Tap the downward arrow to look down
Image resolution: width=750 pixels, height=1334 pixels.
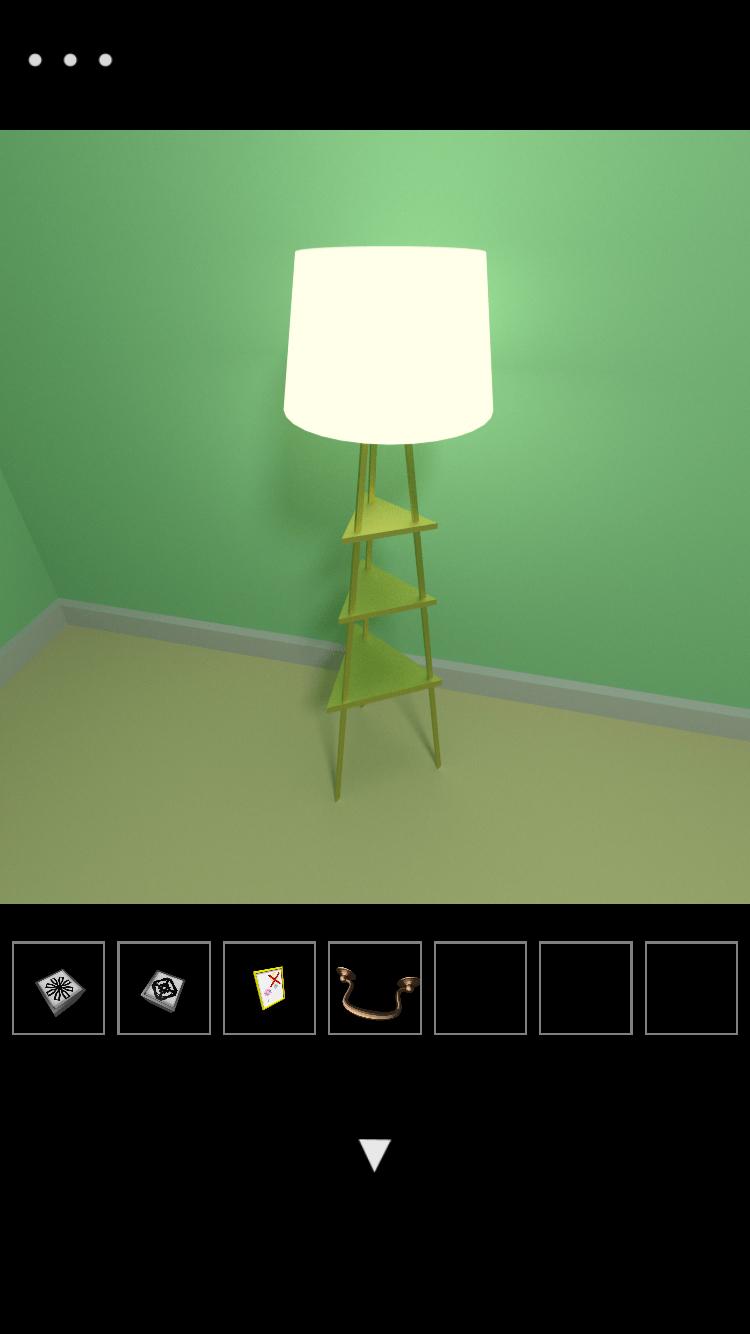point(375,1155)
